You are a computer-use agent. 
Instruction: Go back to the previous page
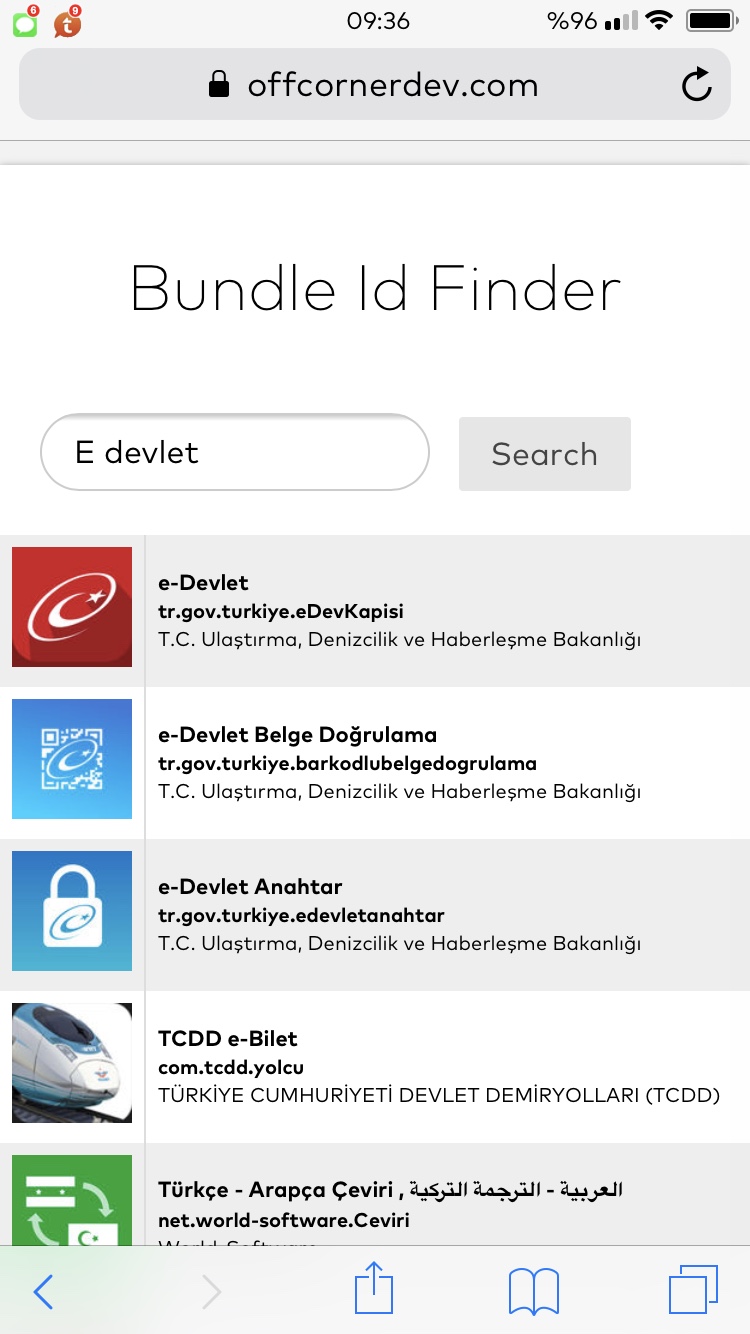coord(43,1291)
